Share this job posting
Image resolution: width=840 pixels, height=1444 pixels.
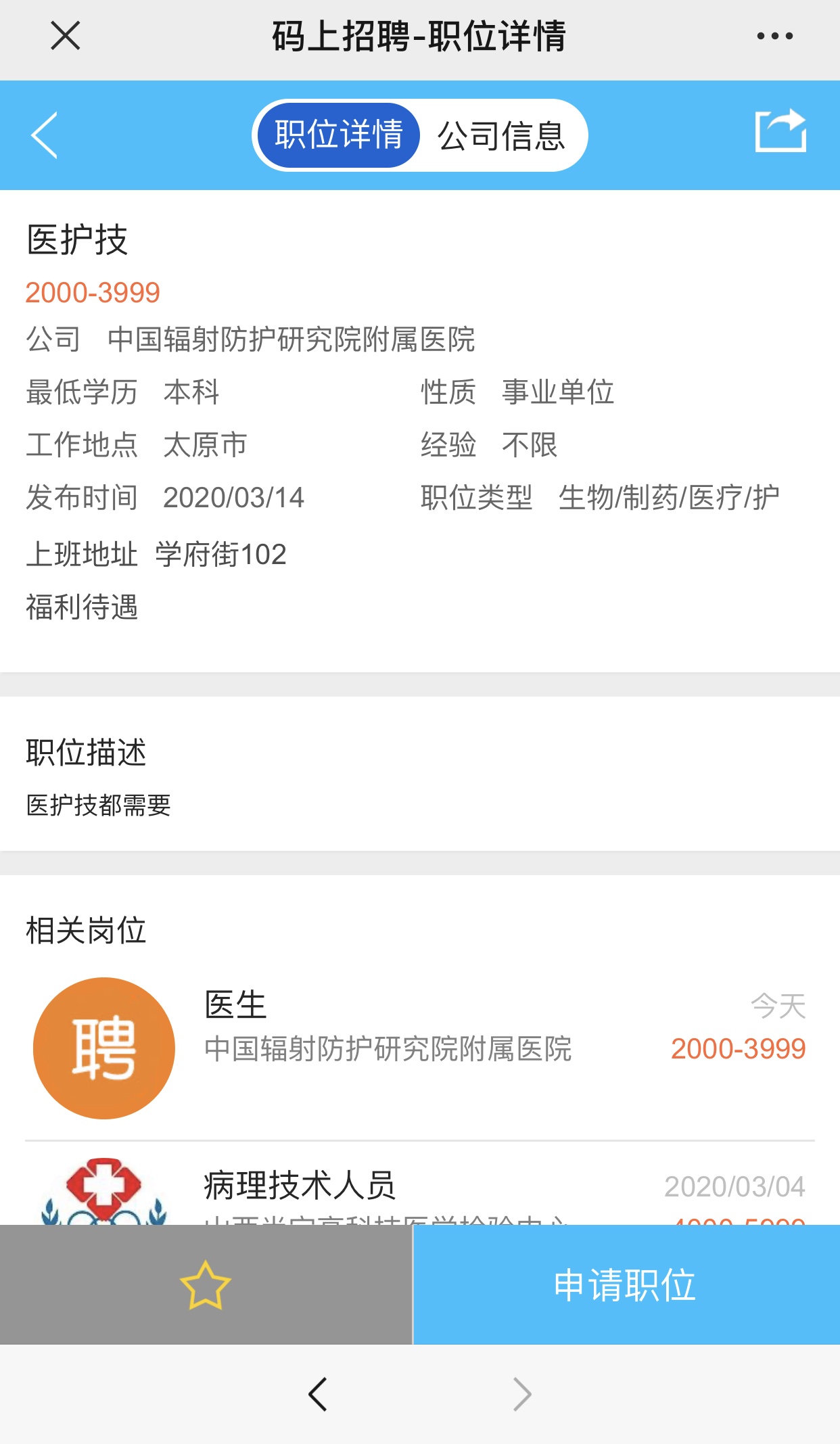tap(780, 131)
